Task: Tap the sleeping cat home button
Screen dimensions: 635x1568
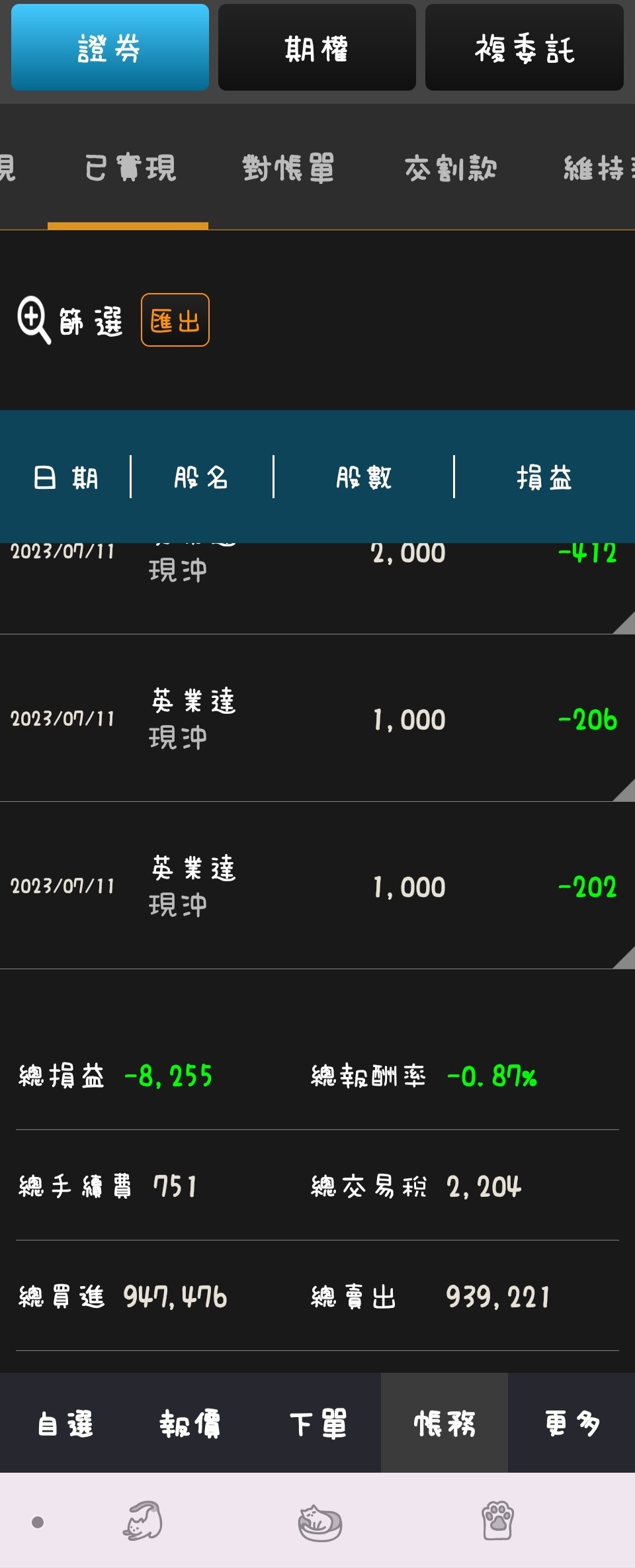Action: point(319,1522)
